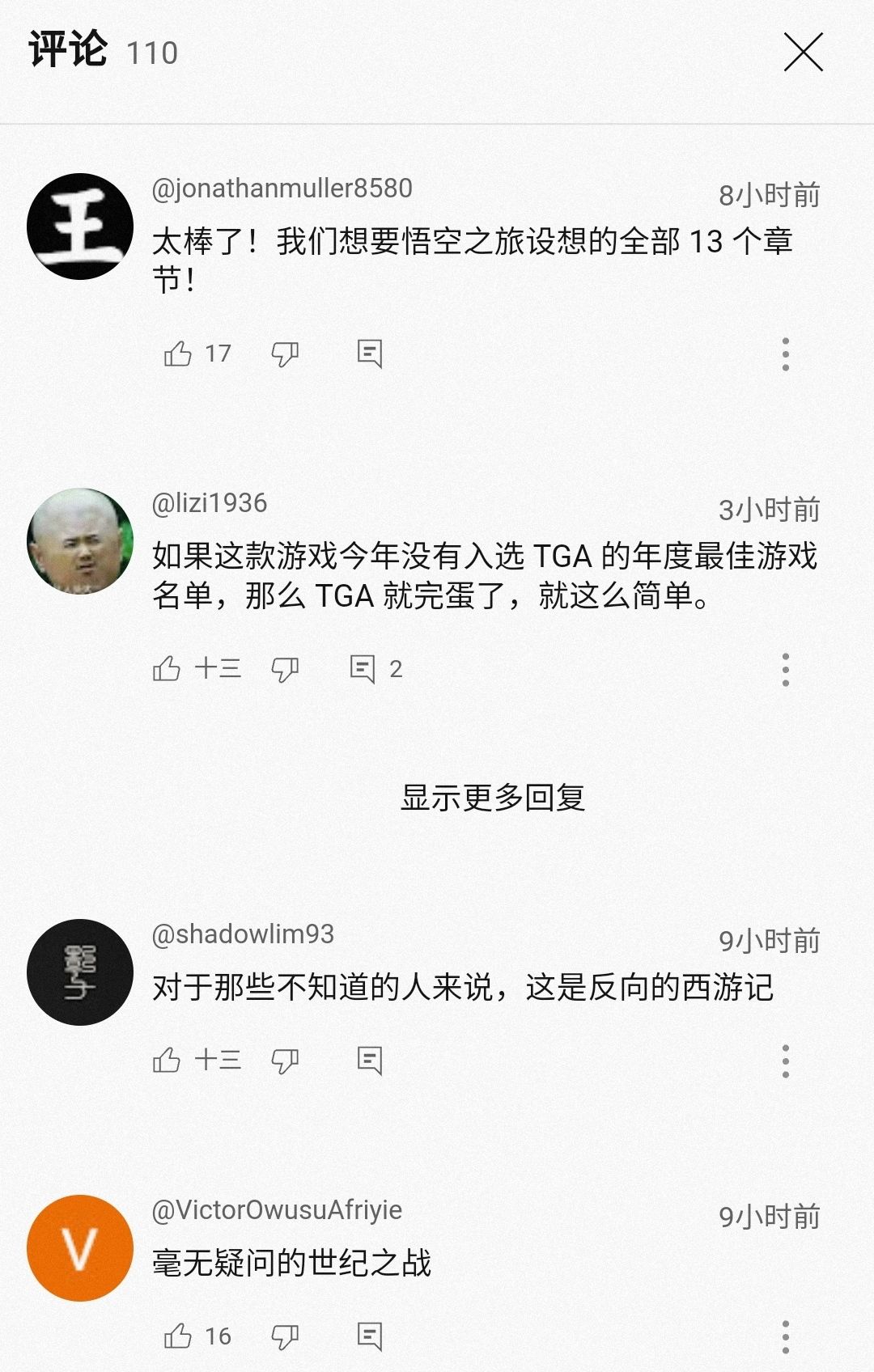Viewport: 874px width, 1372px height.
Task: Open more options for @shadowlim93's comment
Action: [785, 1061]
